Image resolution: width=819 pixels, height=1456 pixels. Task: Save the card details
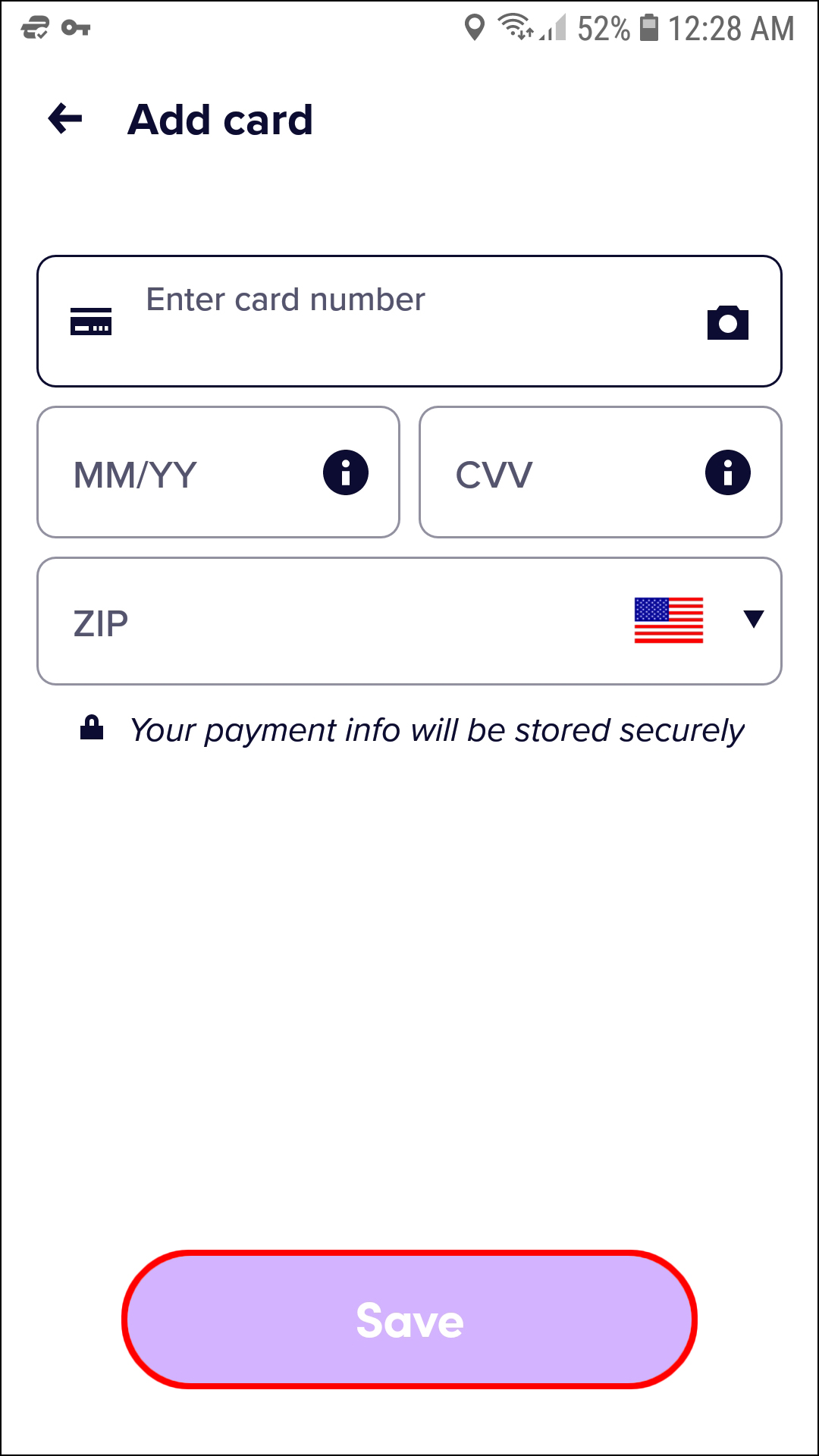click(x=409, y=1319)
